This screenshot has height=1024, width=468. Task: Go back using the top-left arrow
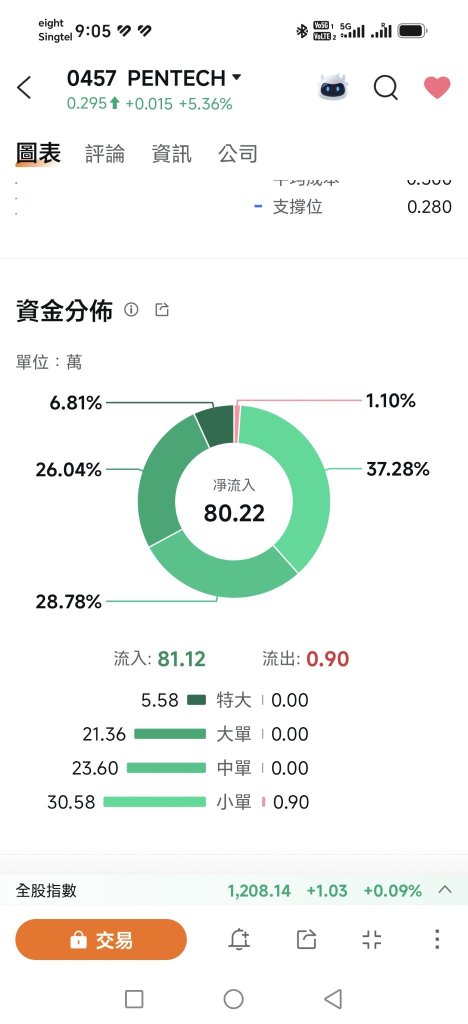24,88
